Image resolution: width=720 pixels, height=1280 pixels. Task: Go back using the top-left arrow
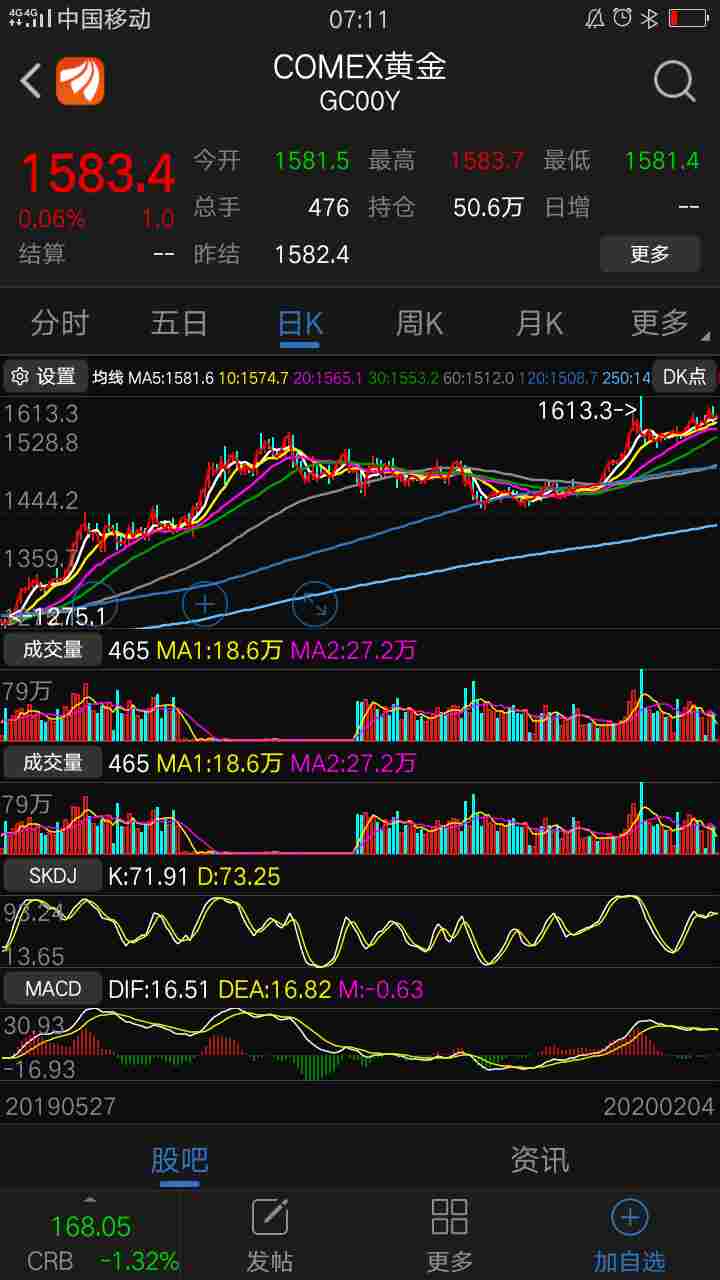pos(31,81)
